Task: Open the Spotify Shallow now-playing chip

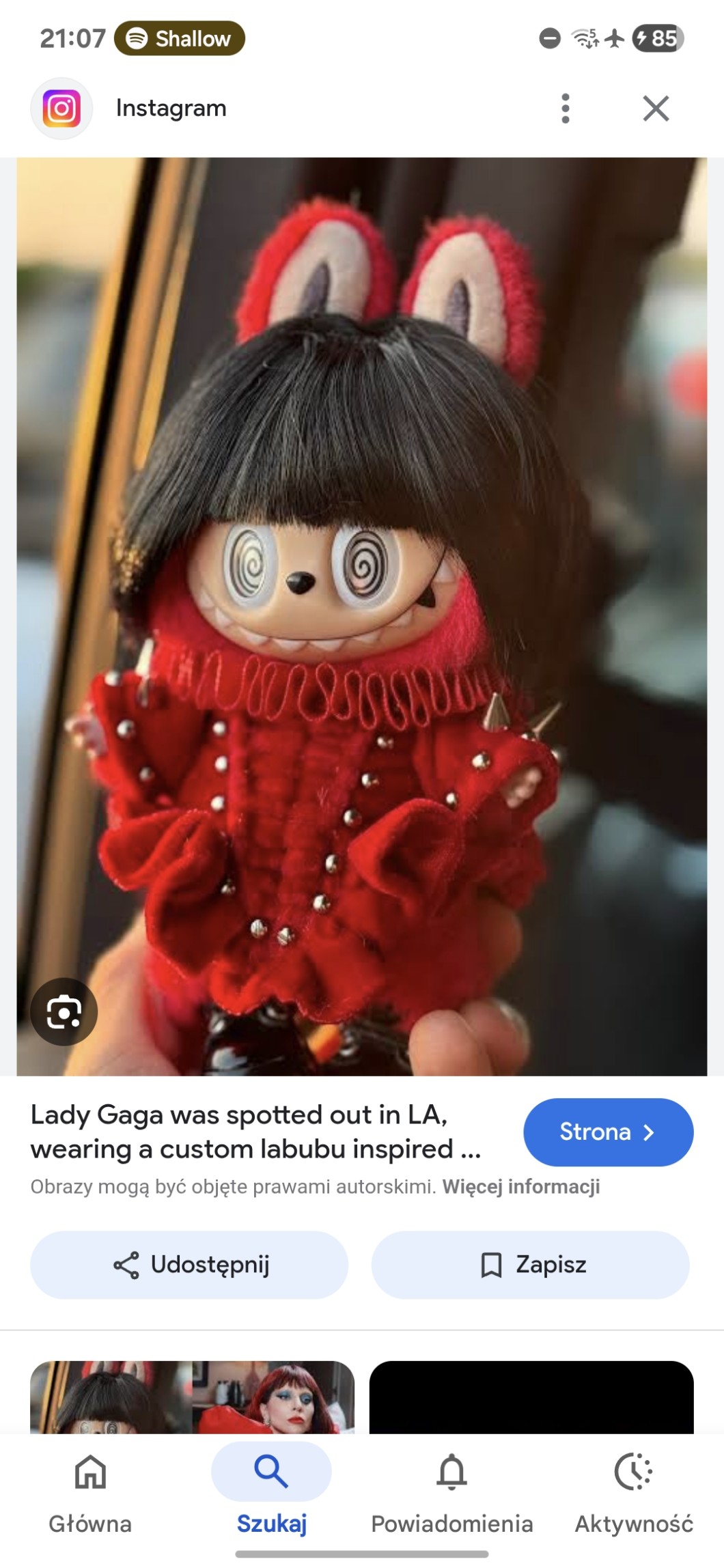Action: (x=180, y=38)
